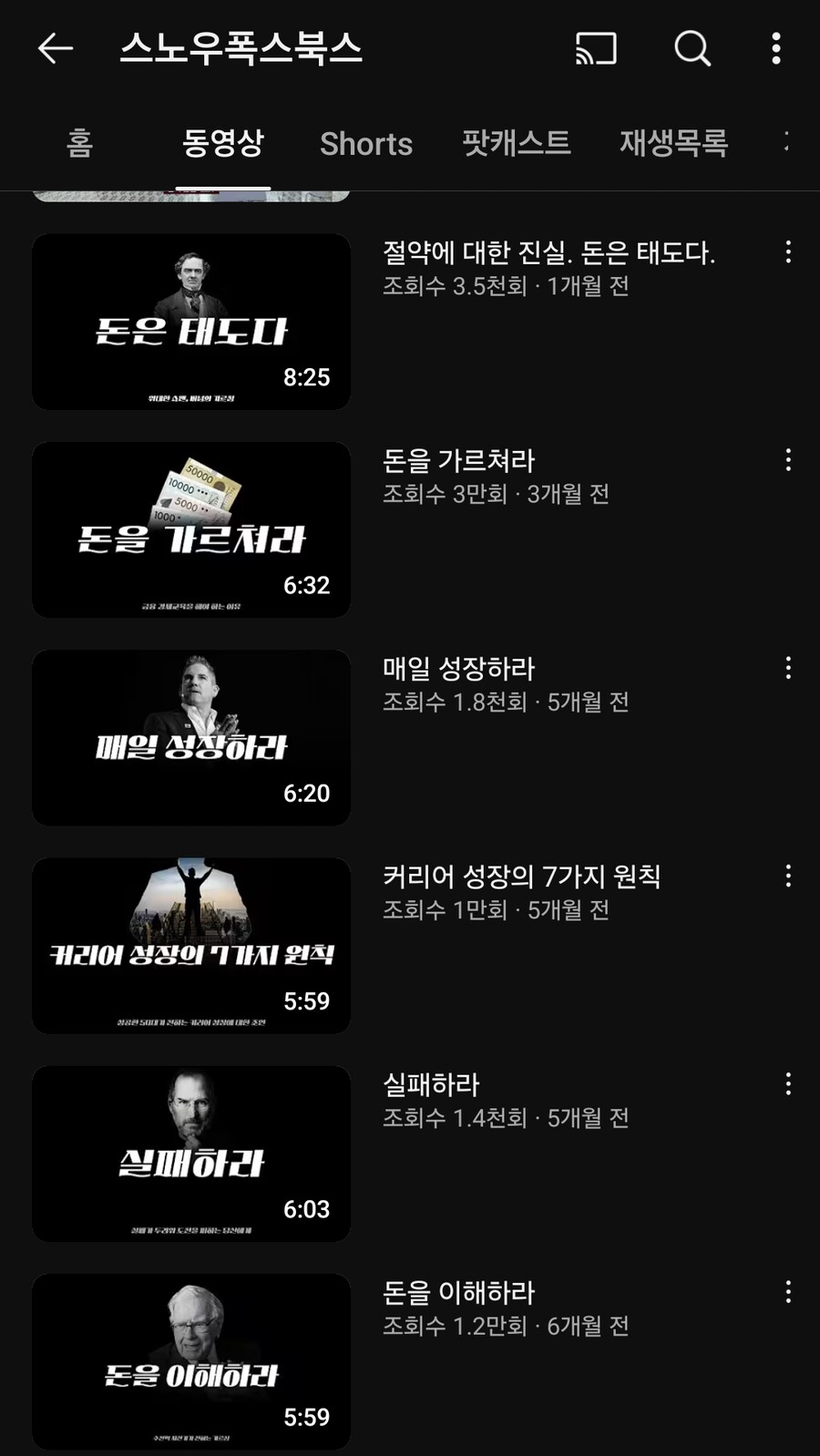
Task: Open more options for 돈을 이해하라
Action: click(788, 1292)
